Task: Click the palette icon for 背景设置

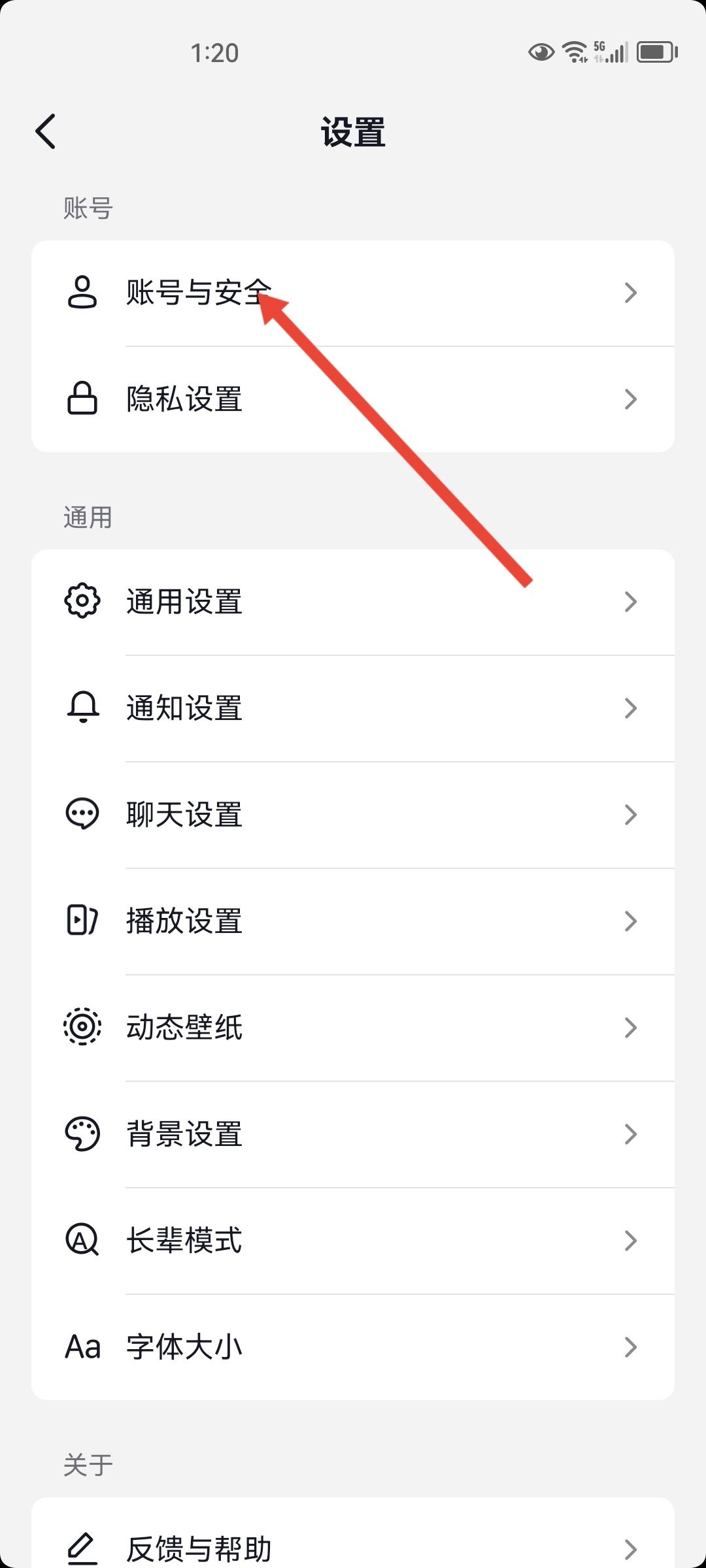Action: tap(82, 1135)
